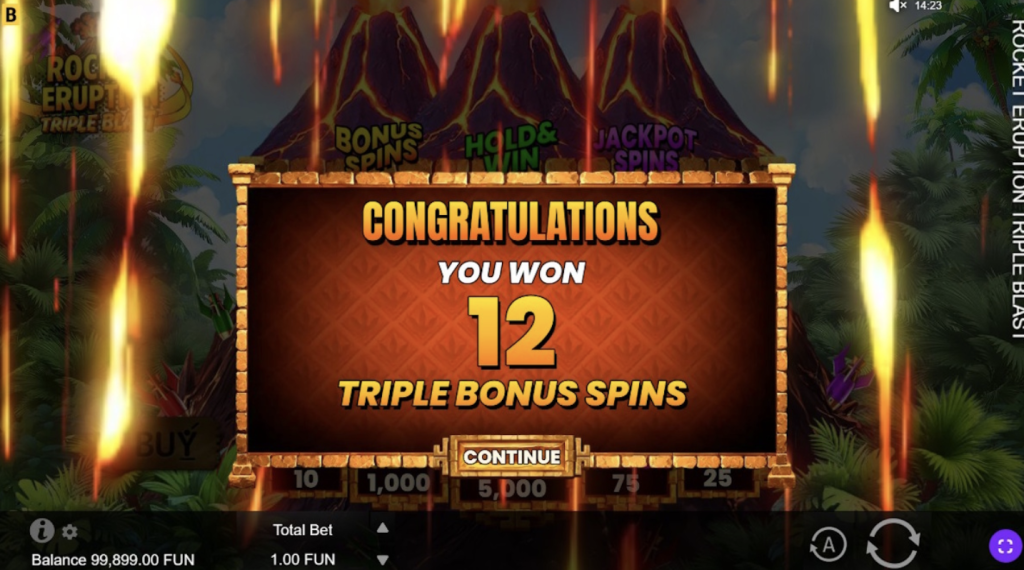Unmute the game sound

click(x=897, y=6)
